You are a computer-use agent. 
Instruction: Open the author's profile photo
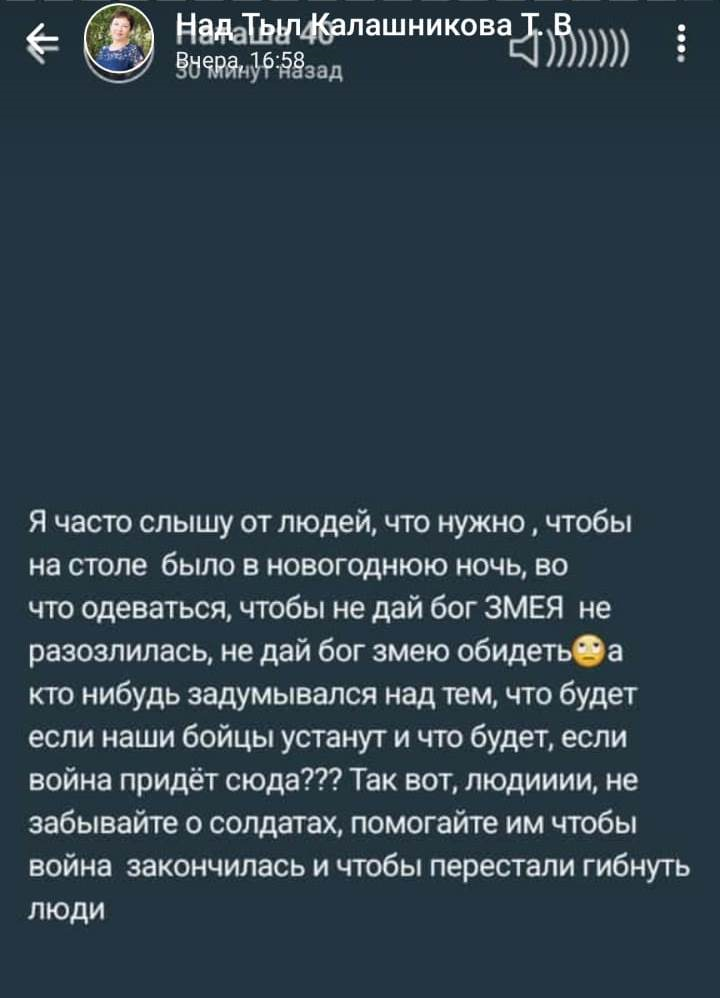119,42
